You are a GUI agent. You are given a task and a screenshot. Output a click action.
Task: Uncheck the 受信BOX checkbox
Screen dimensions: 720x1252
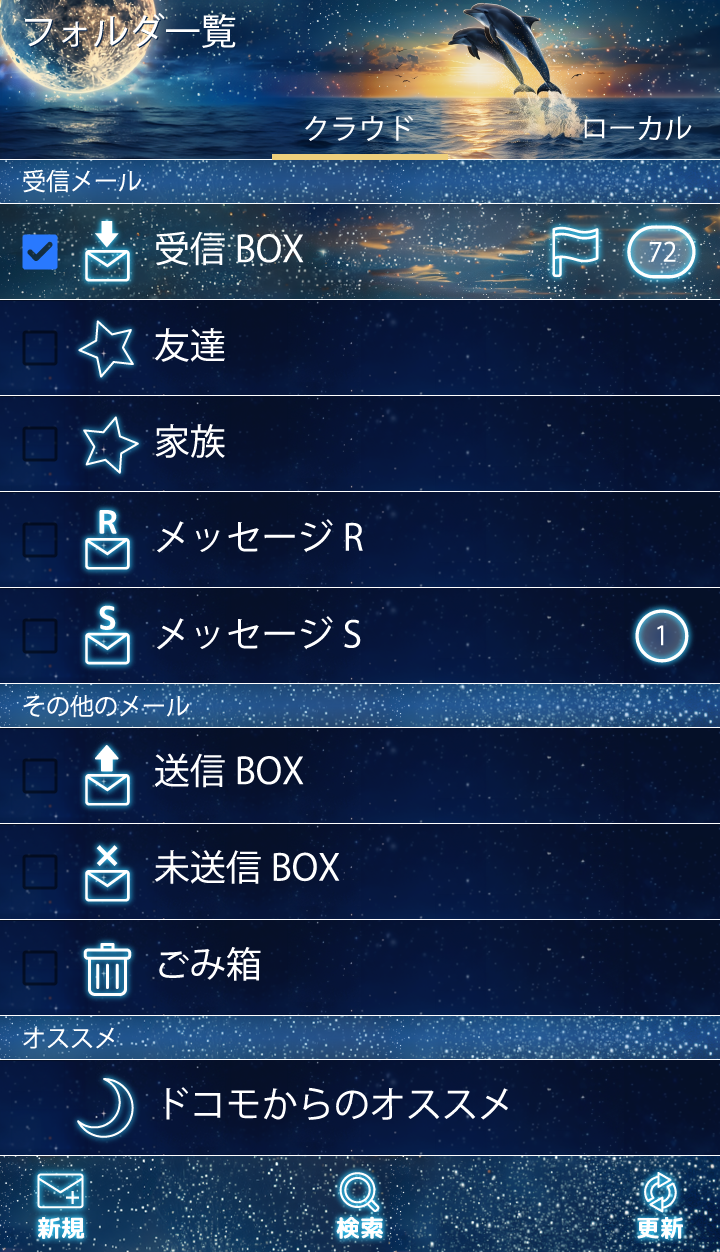pos(40,252)
